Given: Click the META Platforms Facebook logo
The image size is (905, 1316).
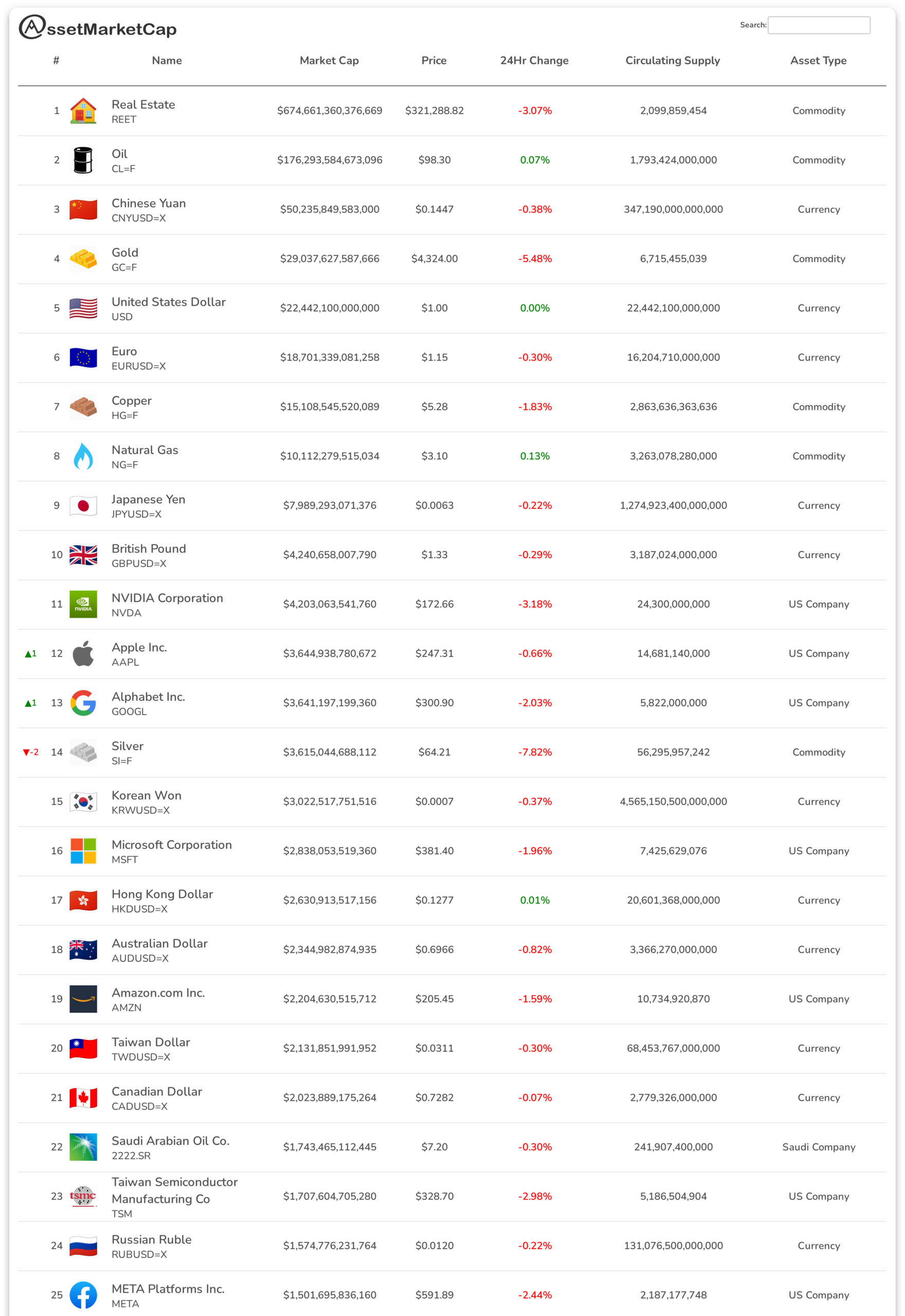Looking at the screenshot, I should click(x=83, y=1295).
